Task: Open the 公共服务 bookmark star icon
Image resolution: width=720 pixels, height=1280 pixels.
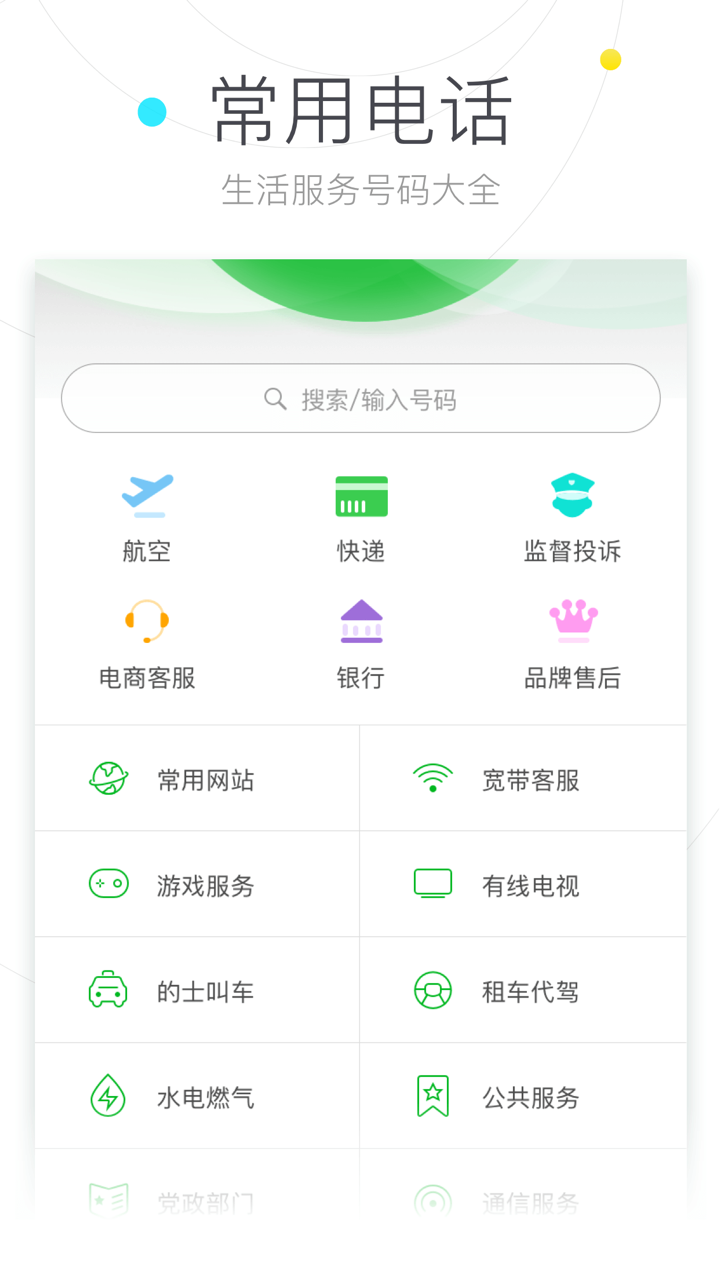Action: coord(432,1096)
